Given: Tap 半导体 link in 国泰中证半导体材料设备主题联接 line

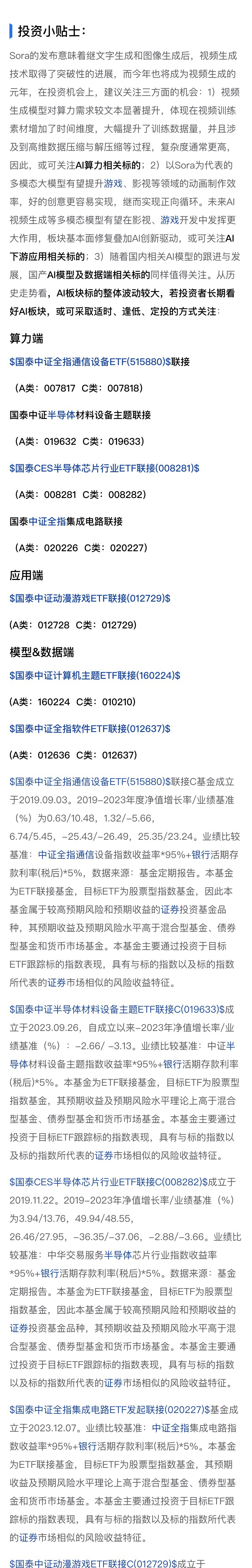Looking at the screenshot, I should pyautogui.click(x=61, y=415).
